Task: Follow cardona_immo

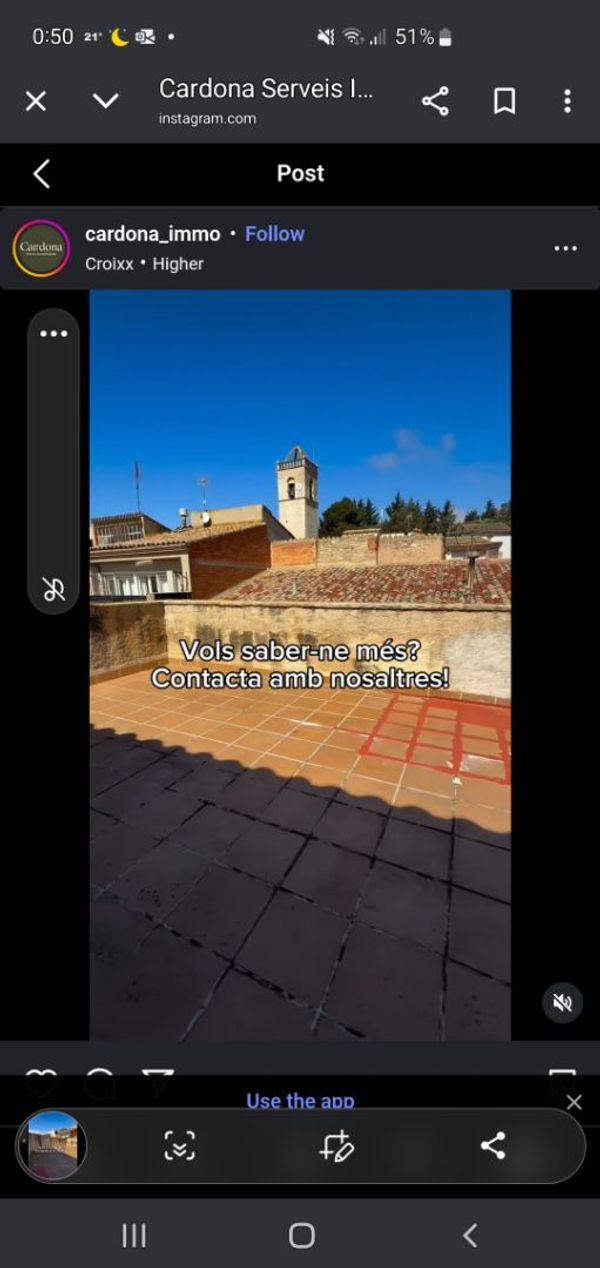Action: tap(274, 234)
